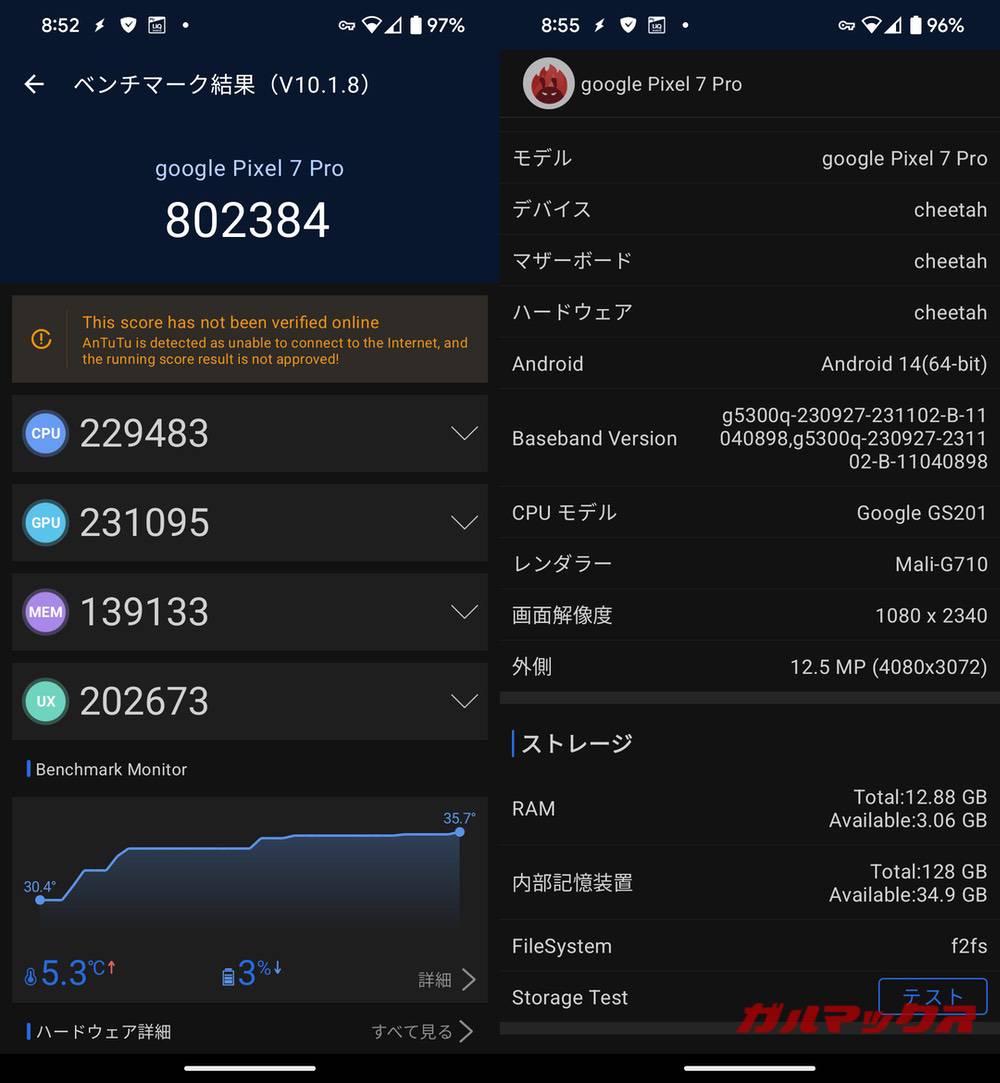1000x1083 pixels.
Task: Tap the AnTuTu flame logo beside device name
Action: pos(549,84)
